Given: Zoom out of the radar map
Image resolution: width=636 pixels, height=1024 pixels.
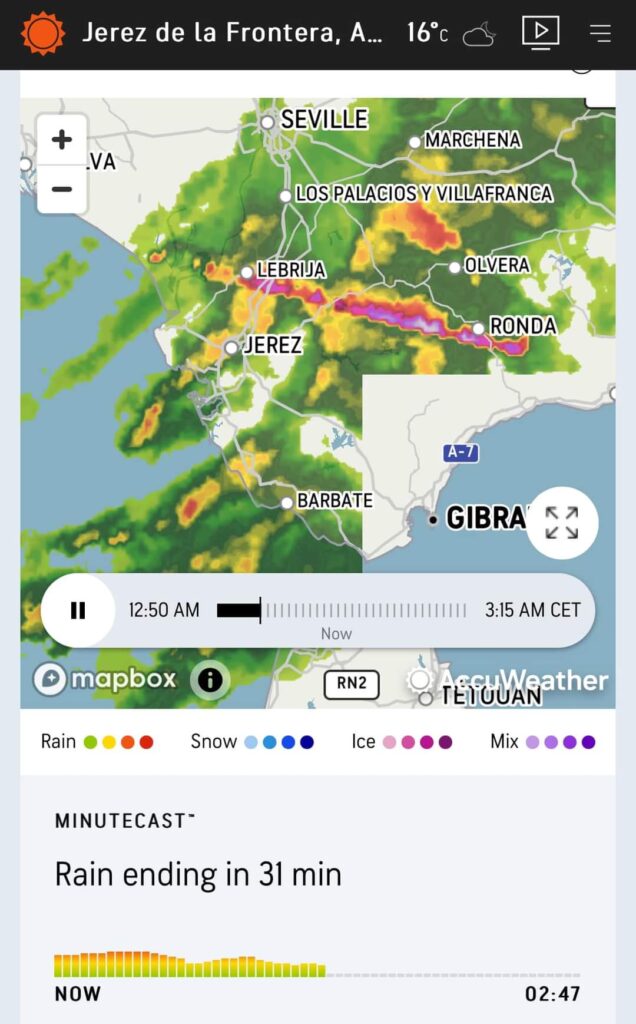Looking at the screenshot, I should [62, 189].
